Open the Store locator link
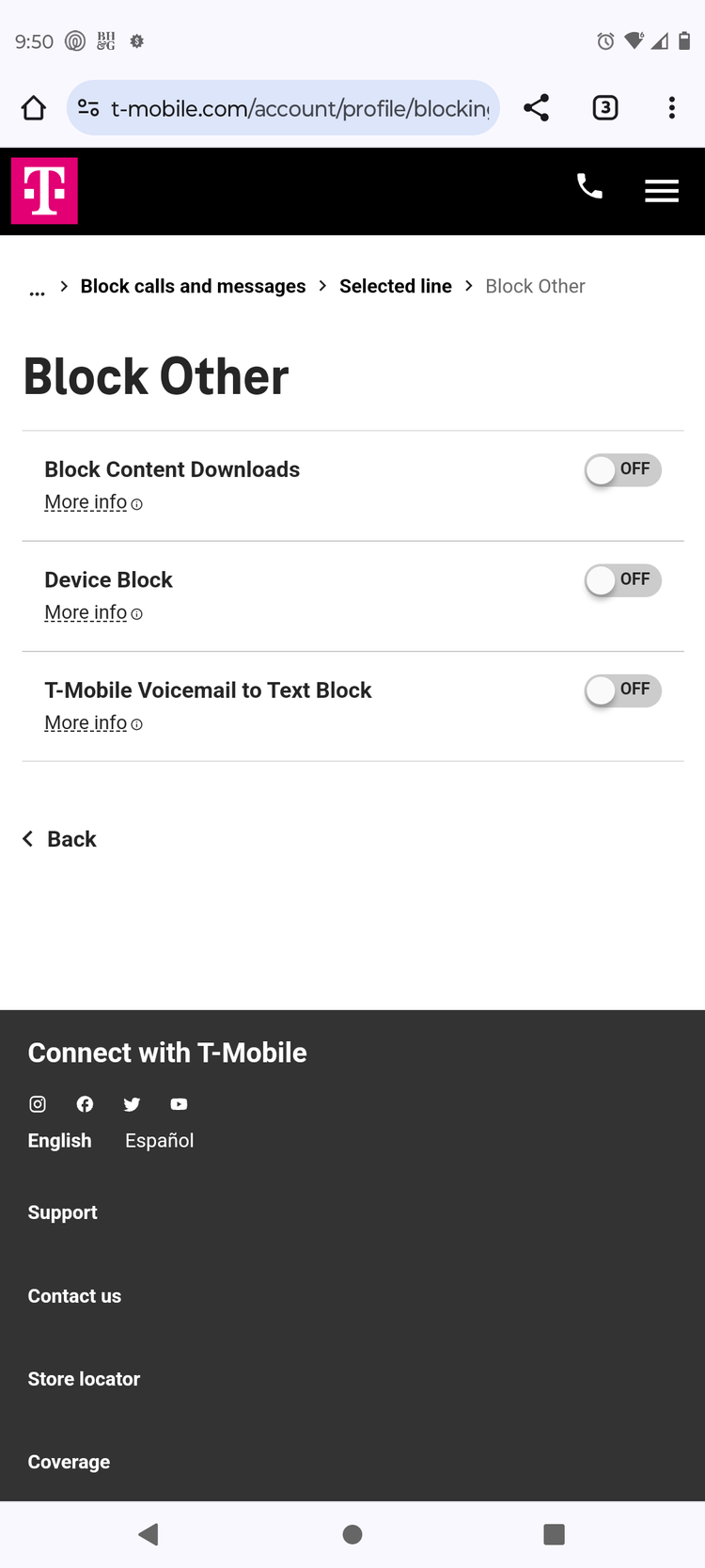Screen dimensions: 705x1568 click(x=84, y=1379)
